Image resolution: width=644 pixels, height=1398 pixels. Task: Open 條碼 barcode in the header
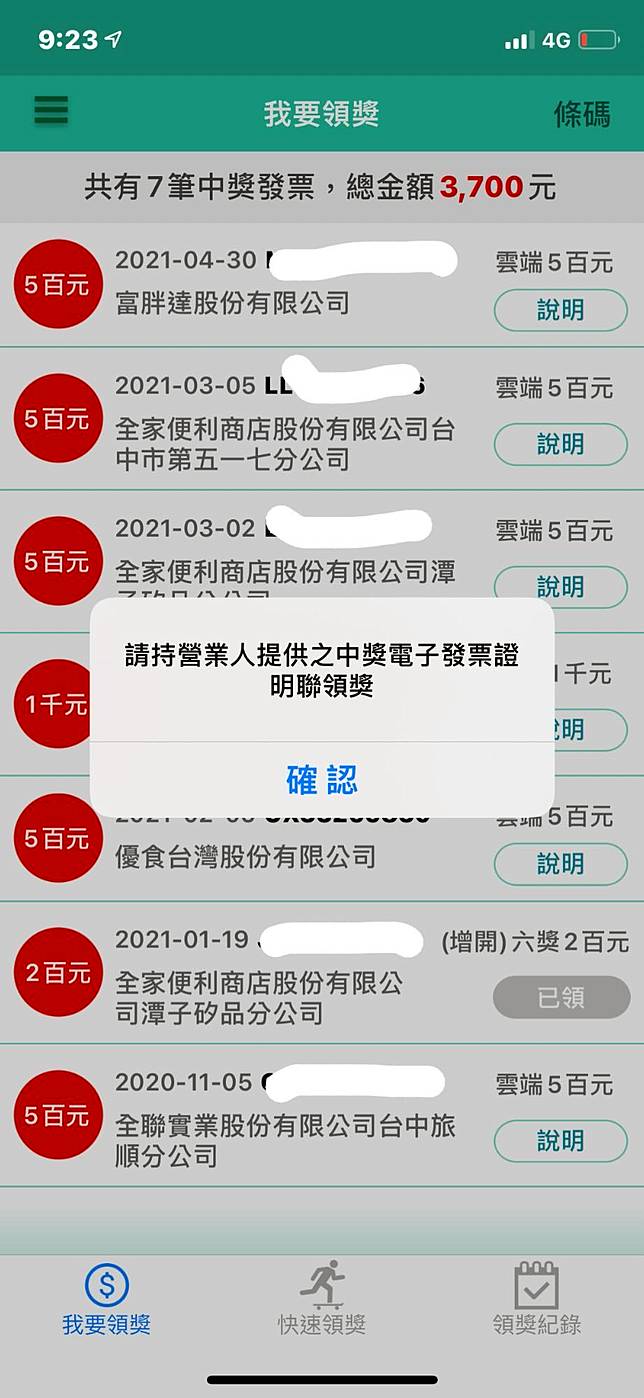pos(581,114)
